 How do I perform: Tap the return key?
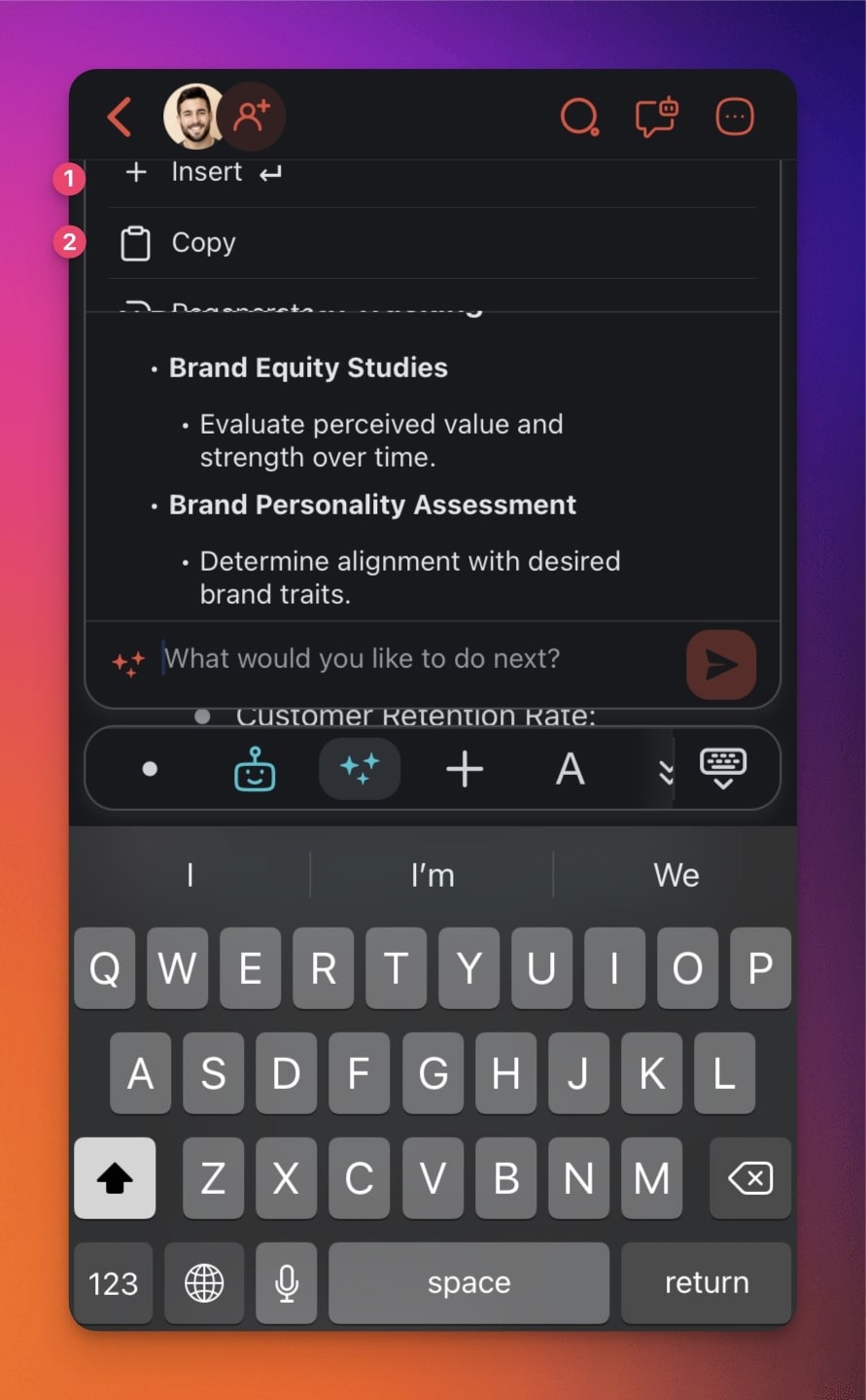(x=706, y=1282)
